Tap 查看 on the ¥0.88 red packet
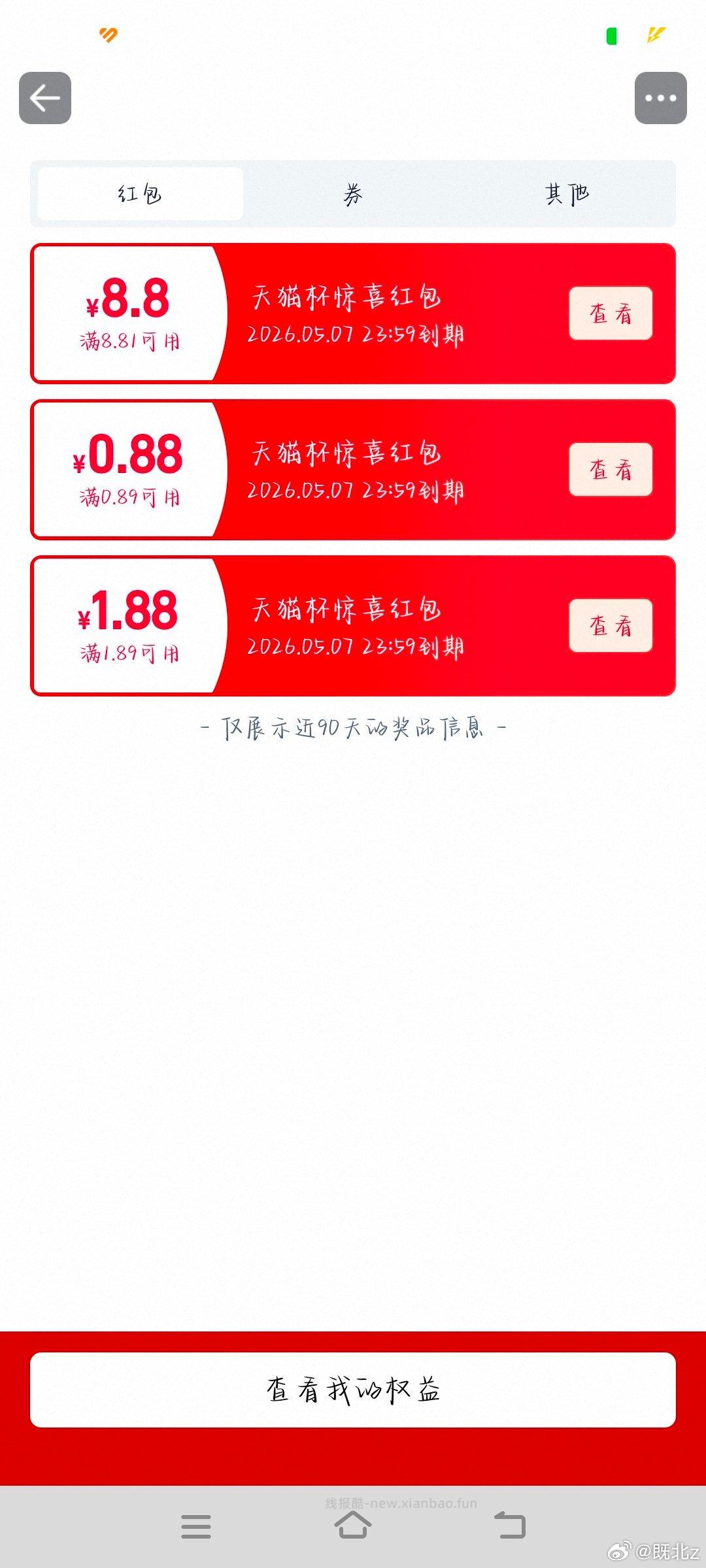Viewport: 706px width, 1568px height. [610, 469]
